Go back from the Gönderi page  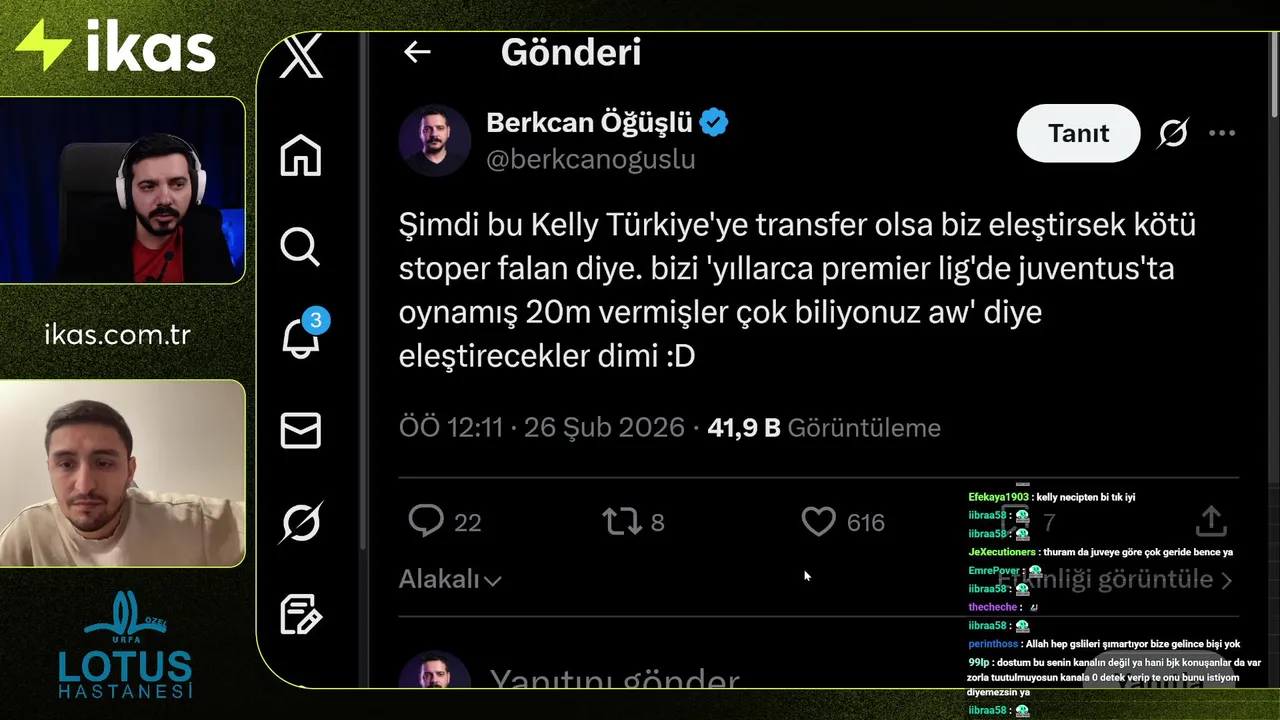(417, 52)
